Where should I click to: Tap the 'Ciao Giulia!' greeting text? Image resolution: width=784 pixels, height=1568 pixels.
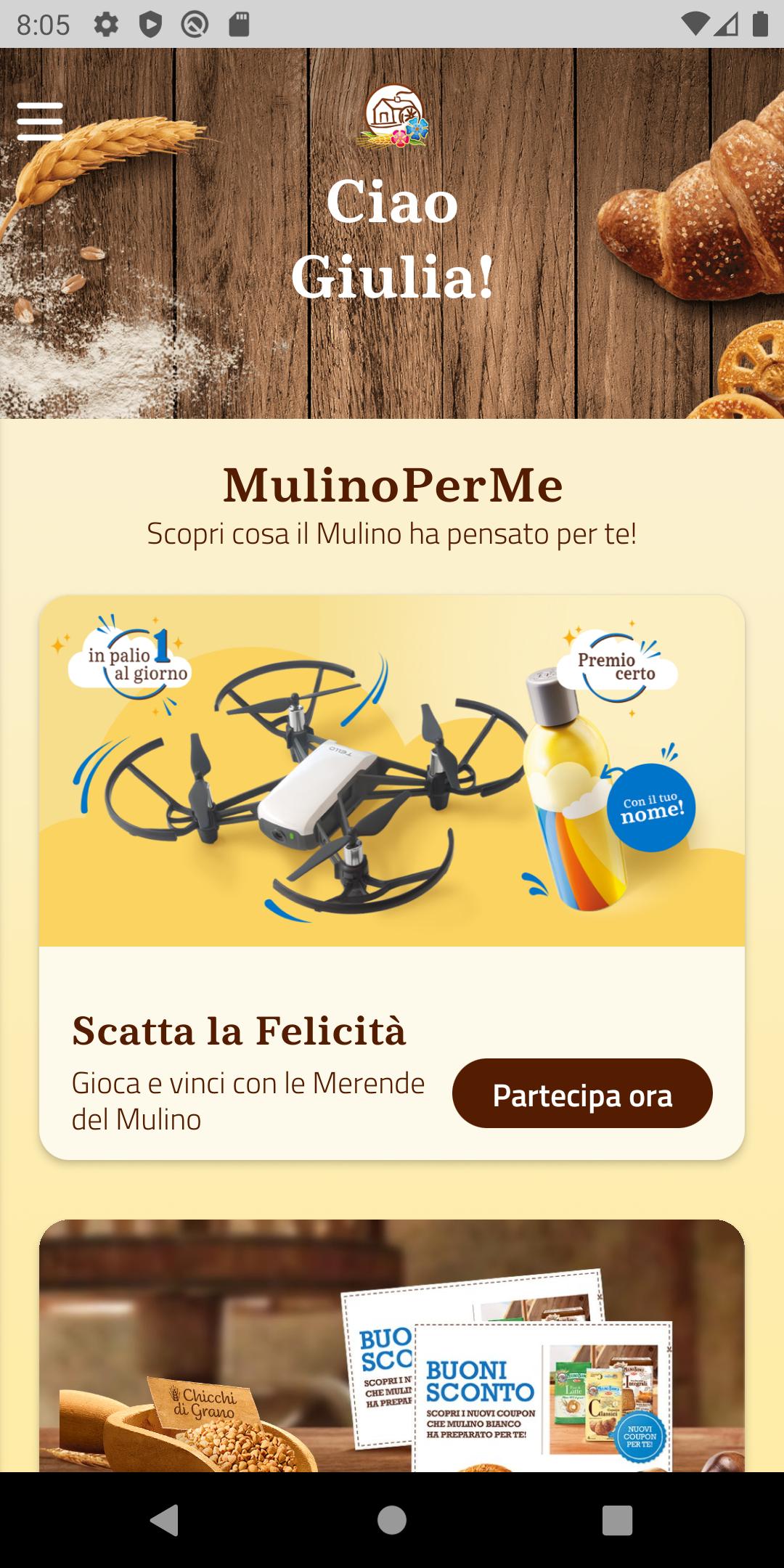coord(393,241)
